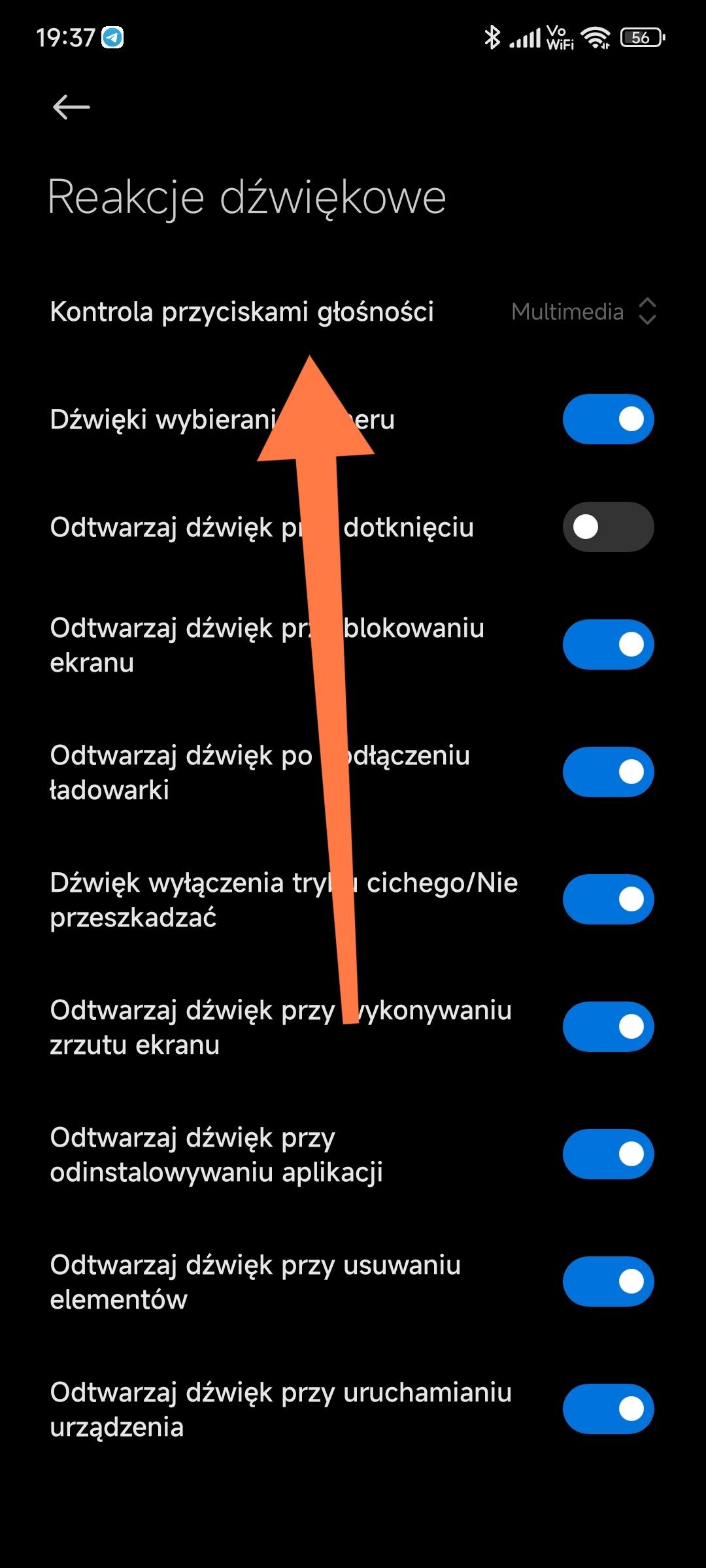Enable Odtwarzaj dźwięk przy dotknięciu
The height and width of the screenshot is (1568, 706).
pyautogui.click(x=608, y=527)
